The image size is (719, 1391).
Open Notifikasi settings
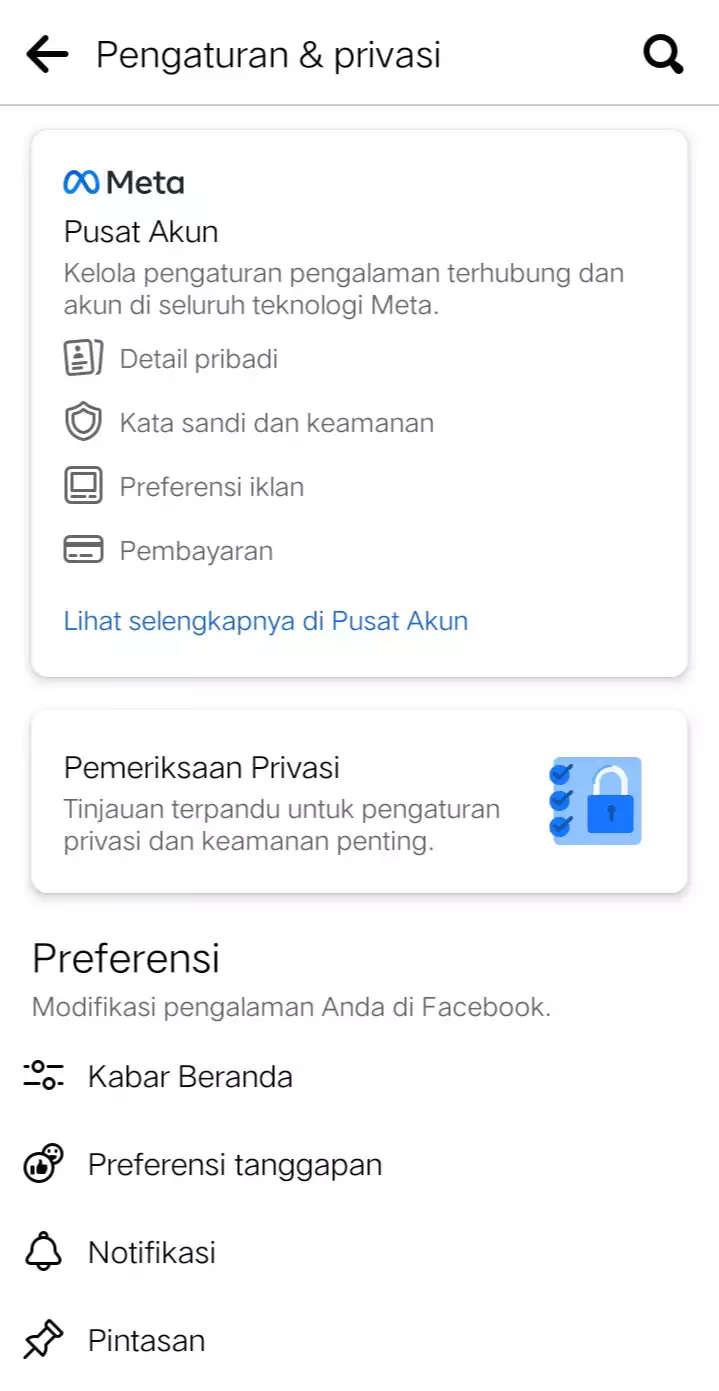click(359, 1253)
